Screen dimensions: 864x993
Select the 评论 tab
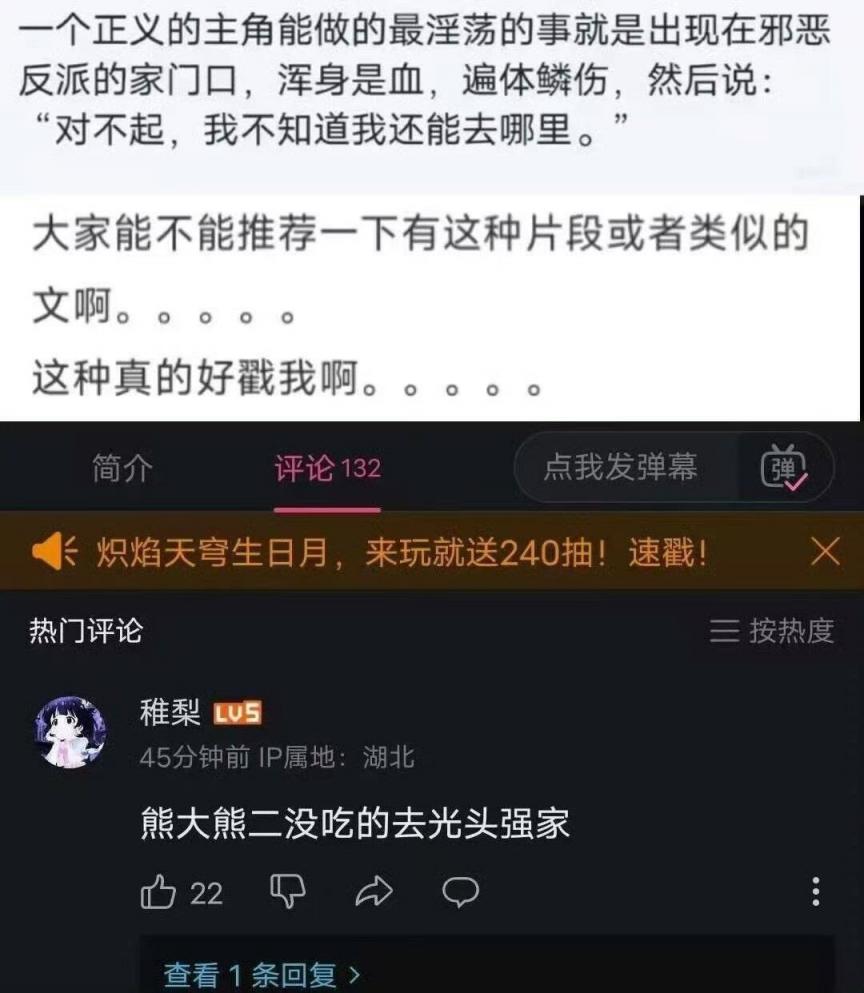(x=327, y=468)
